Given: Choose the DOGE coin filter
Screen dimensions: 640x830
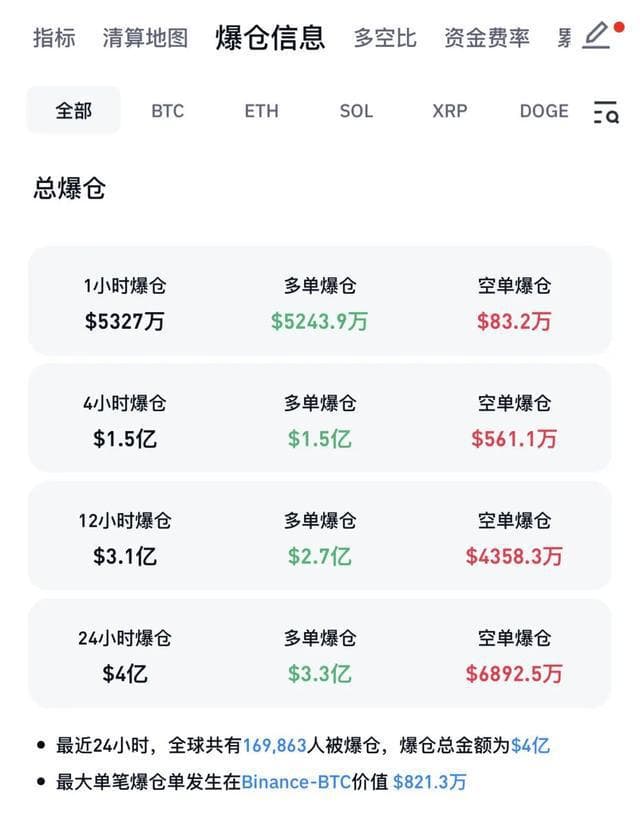Looking at the screenshot, I should [544, 111].
